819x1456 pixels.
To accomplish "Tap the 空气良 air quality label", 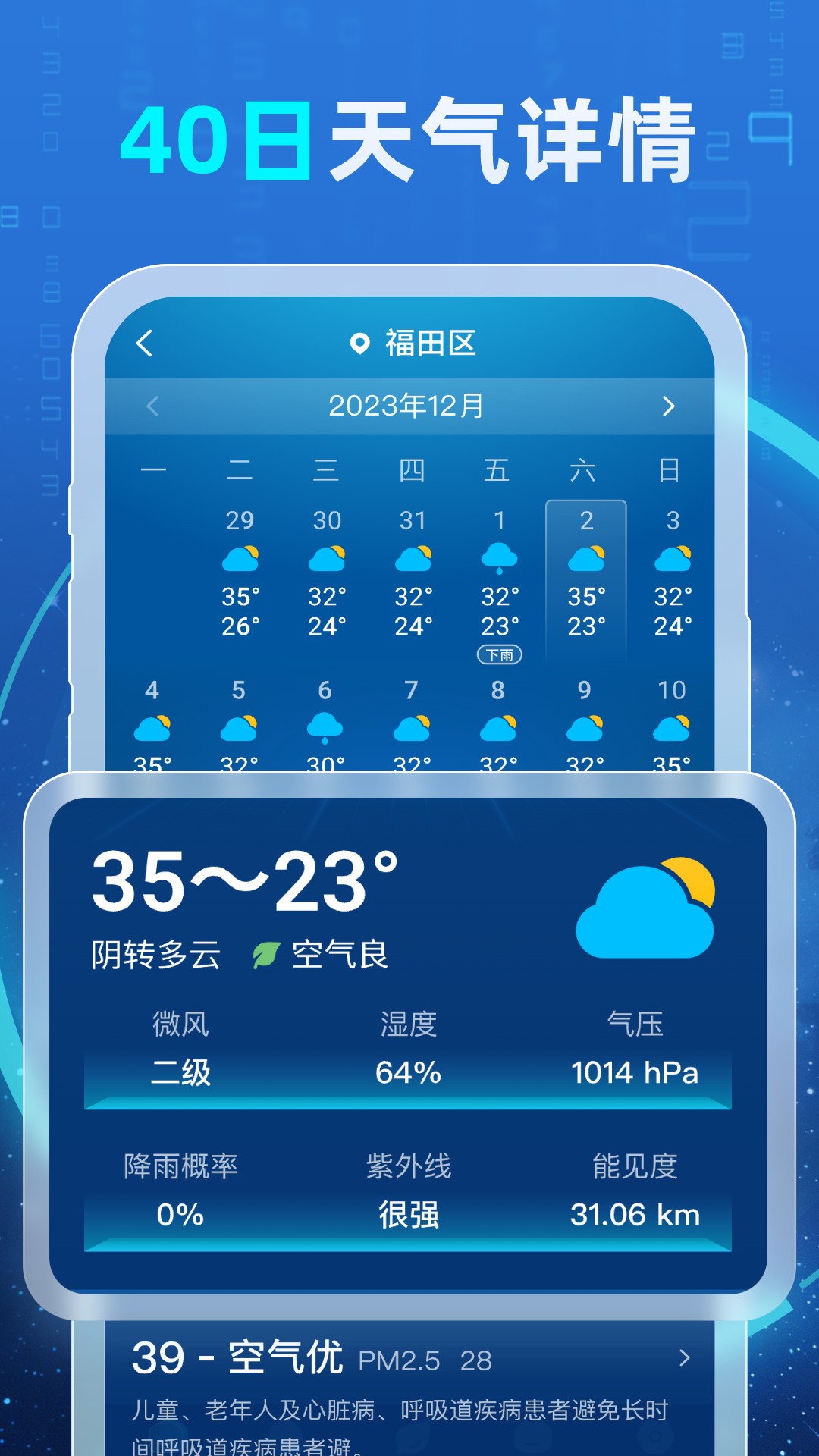I will click(x=341, y=954).
